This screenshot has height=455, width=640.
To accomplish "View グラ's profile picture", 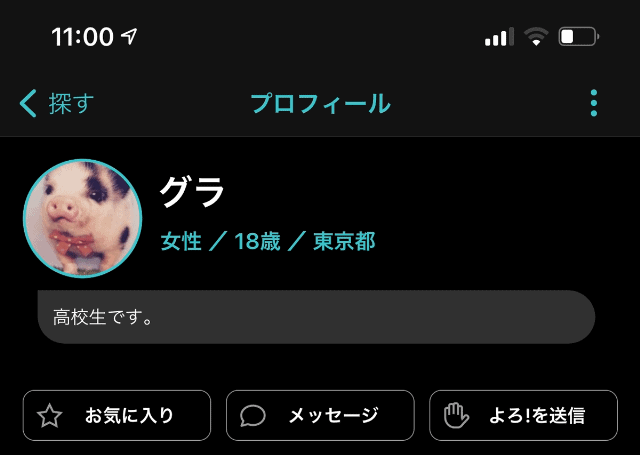I will 83,218.
